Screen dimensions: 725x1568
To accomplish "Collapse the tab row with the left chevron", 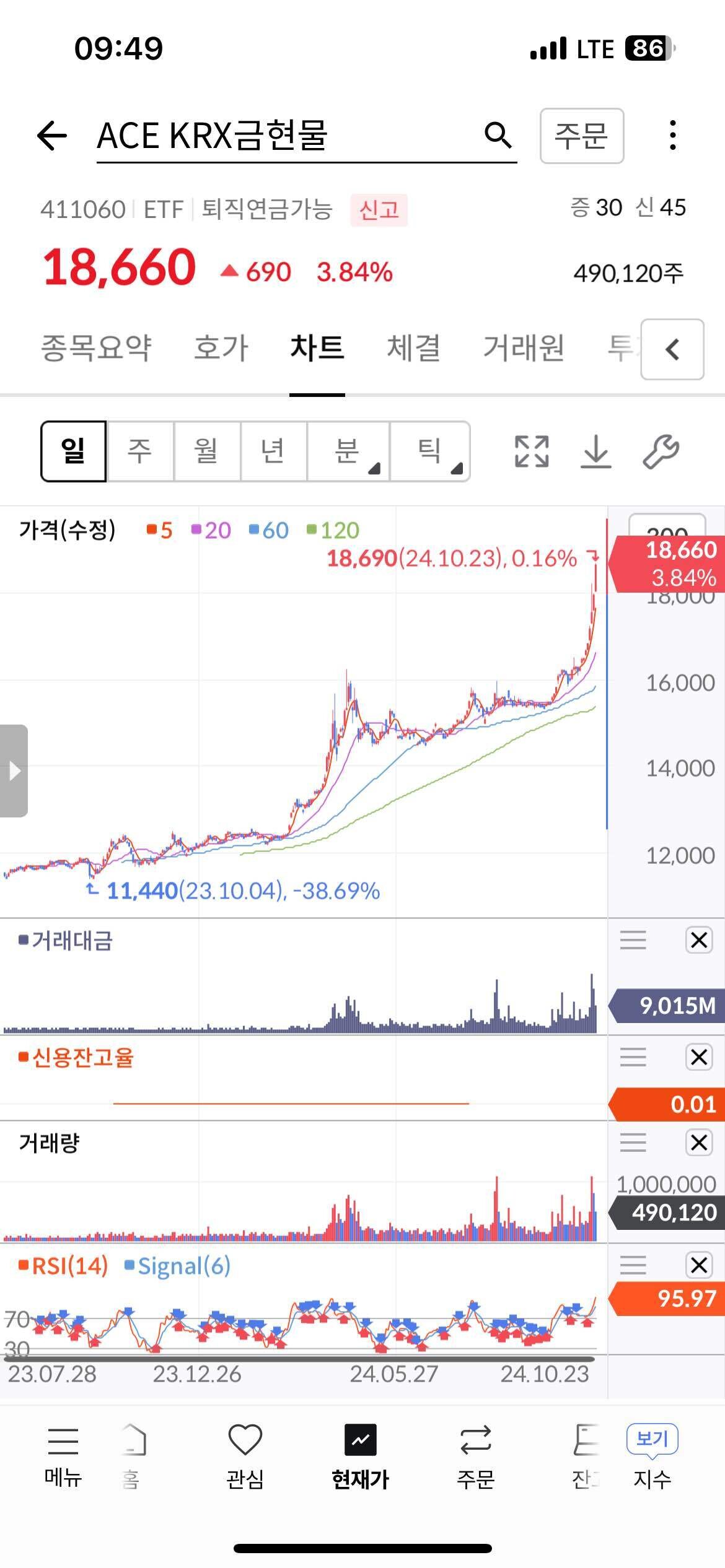I will (673, 350).
